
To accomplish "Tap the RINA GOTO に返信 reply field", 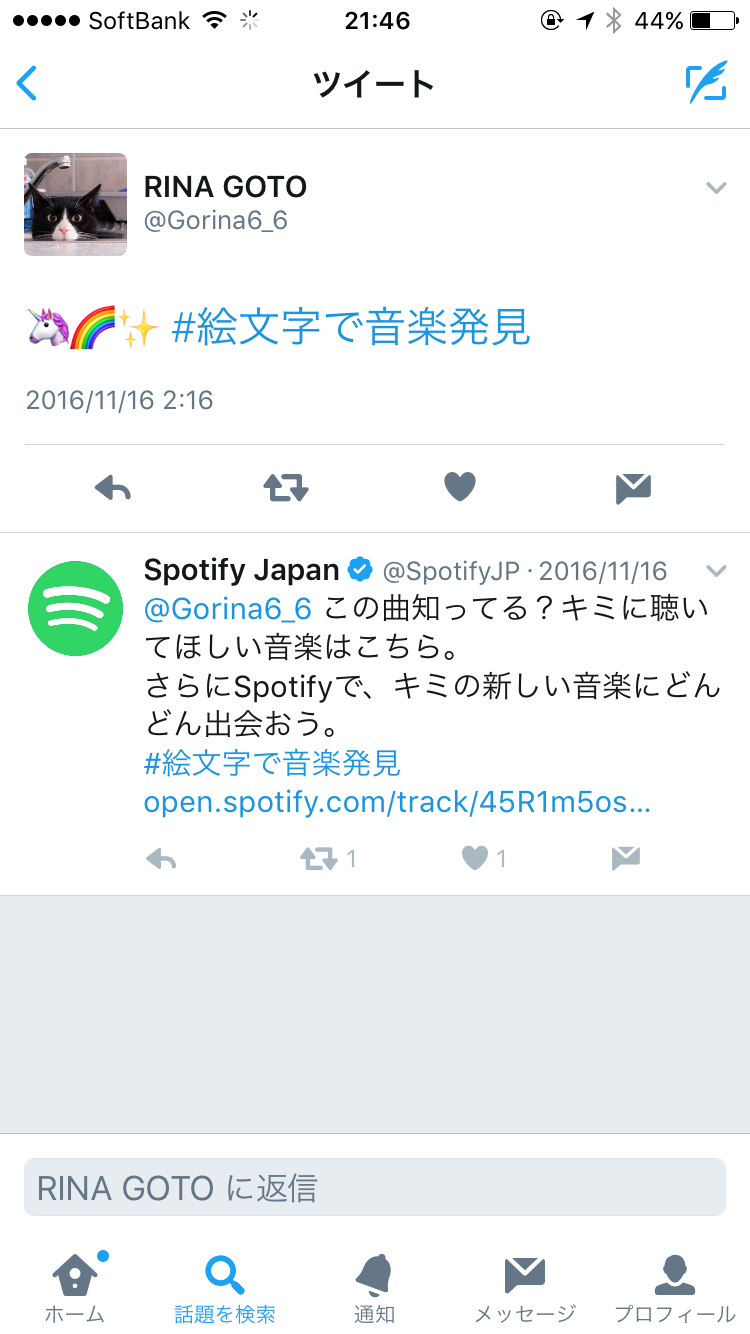I will (375, 1187).
